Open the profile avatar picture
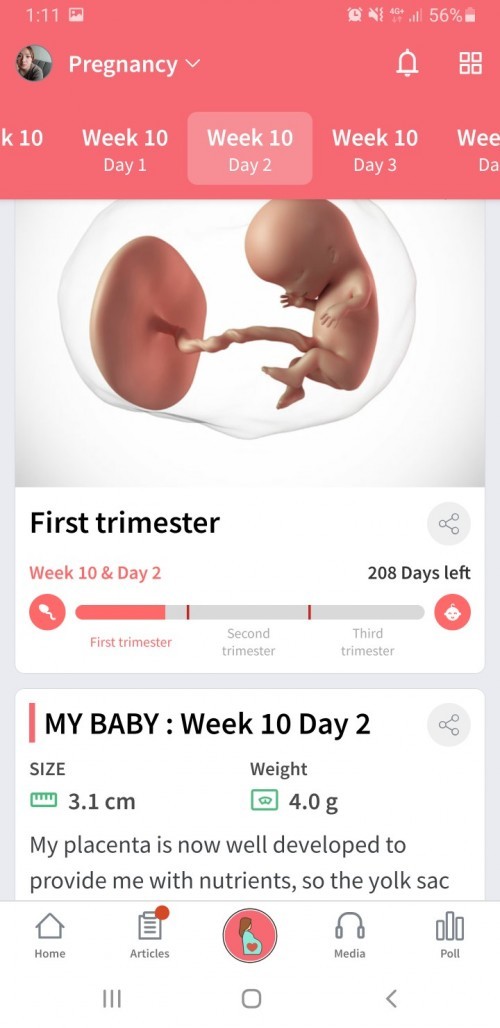Image resolution: width=500 pixels, height=1028 pixels. 34,64
